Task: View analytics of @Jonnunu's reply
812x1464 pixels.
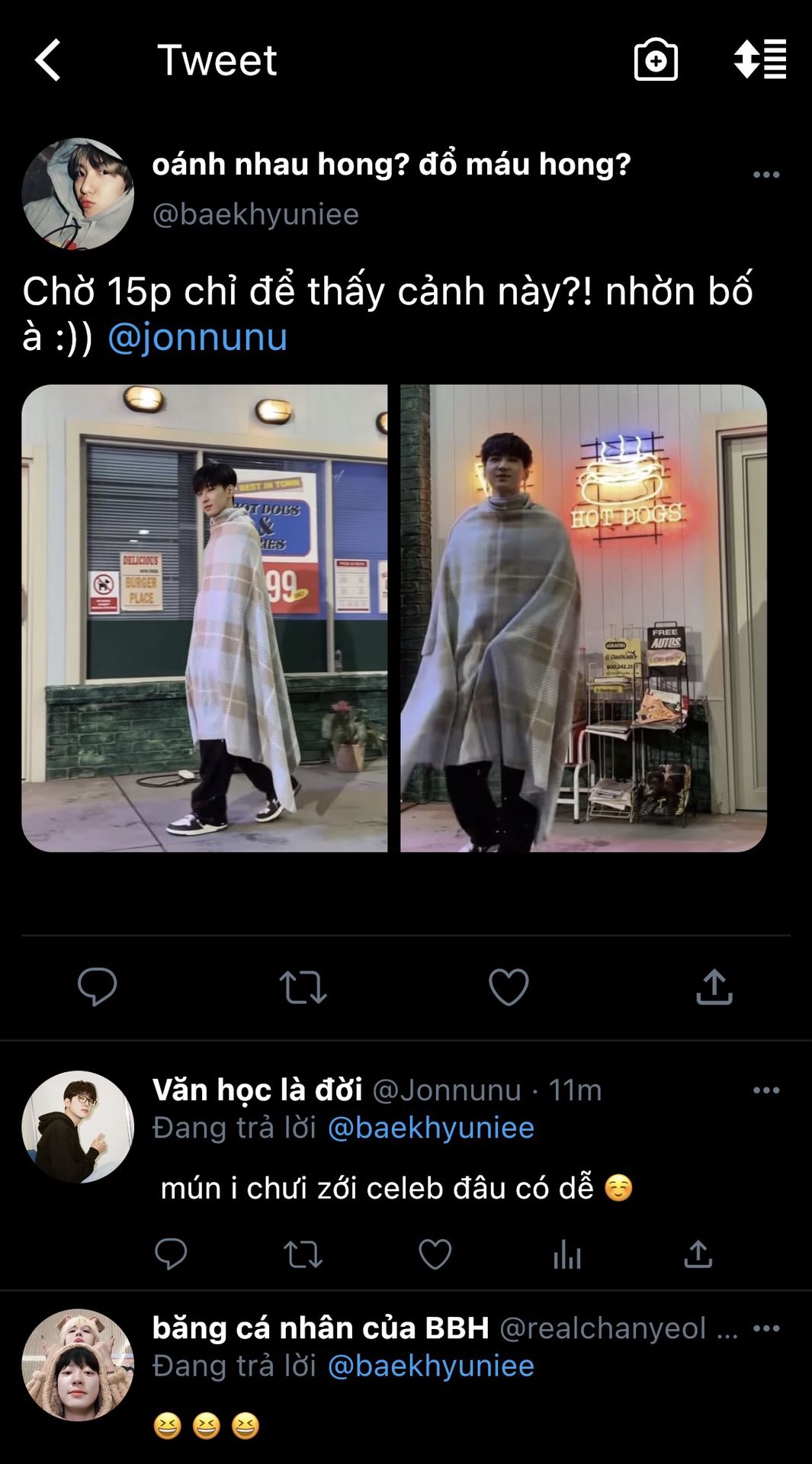Action: (x=567, y=1254)
